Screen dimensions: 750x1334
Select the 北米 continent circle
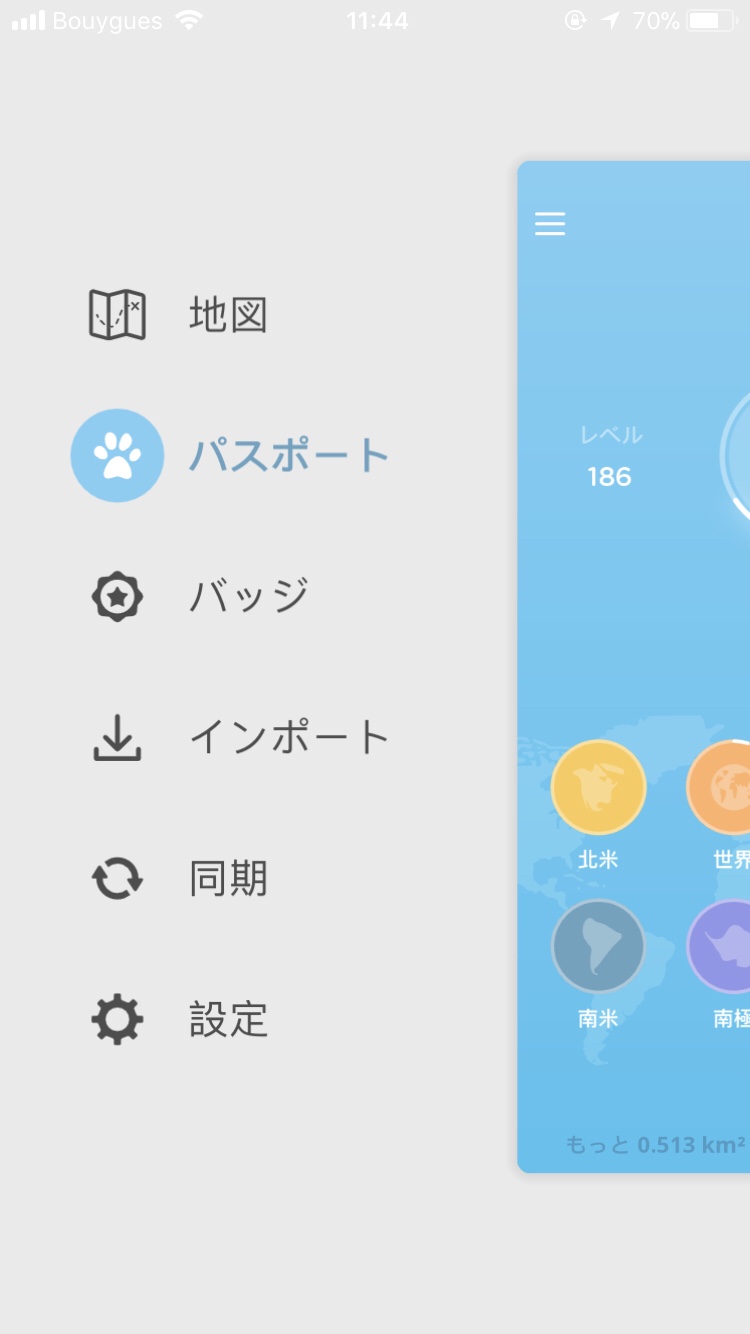[598, 788]
